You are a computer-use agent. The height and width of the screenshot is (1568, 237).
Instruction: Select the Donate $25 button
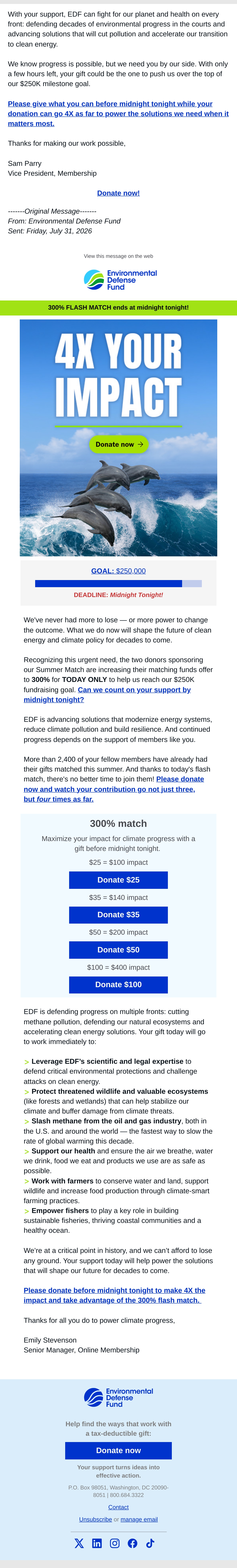point(118,880)
